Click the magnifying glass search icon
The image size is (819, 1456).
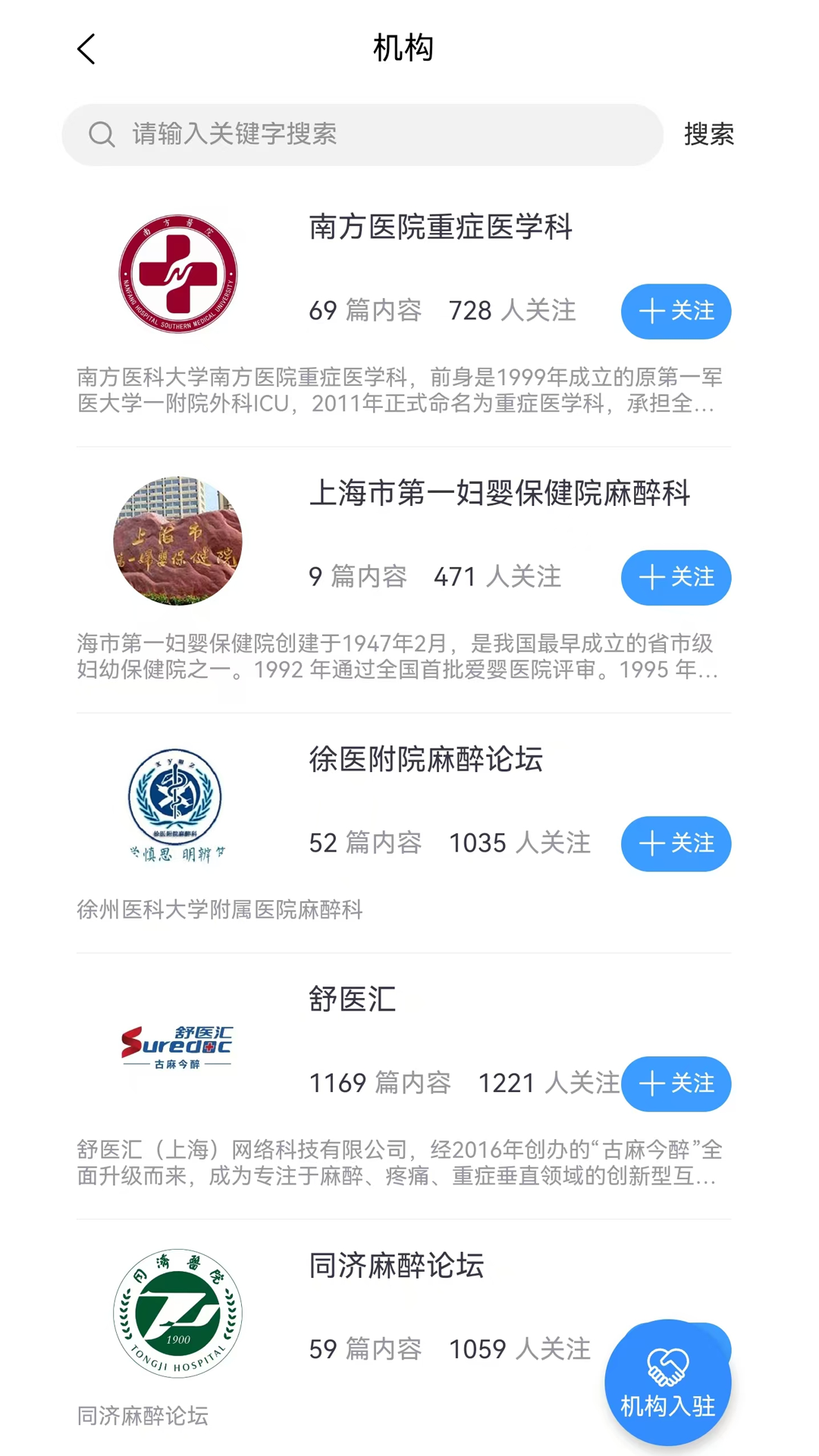tap(102, 135)
